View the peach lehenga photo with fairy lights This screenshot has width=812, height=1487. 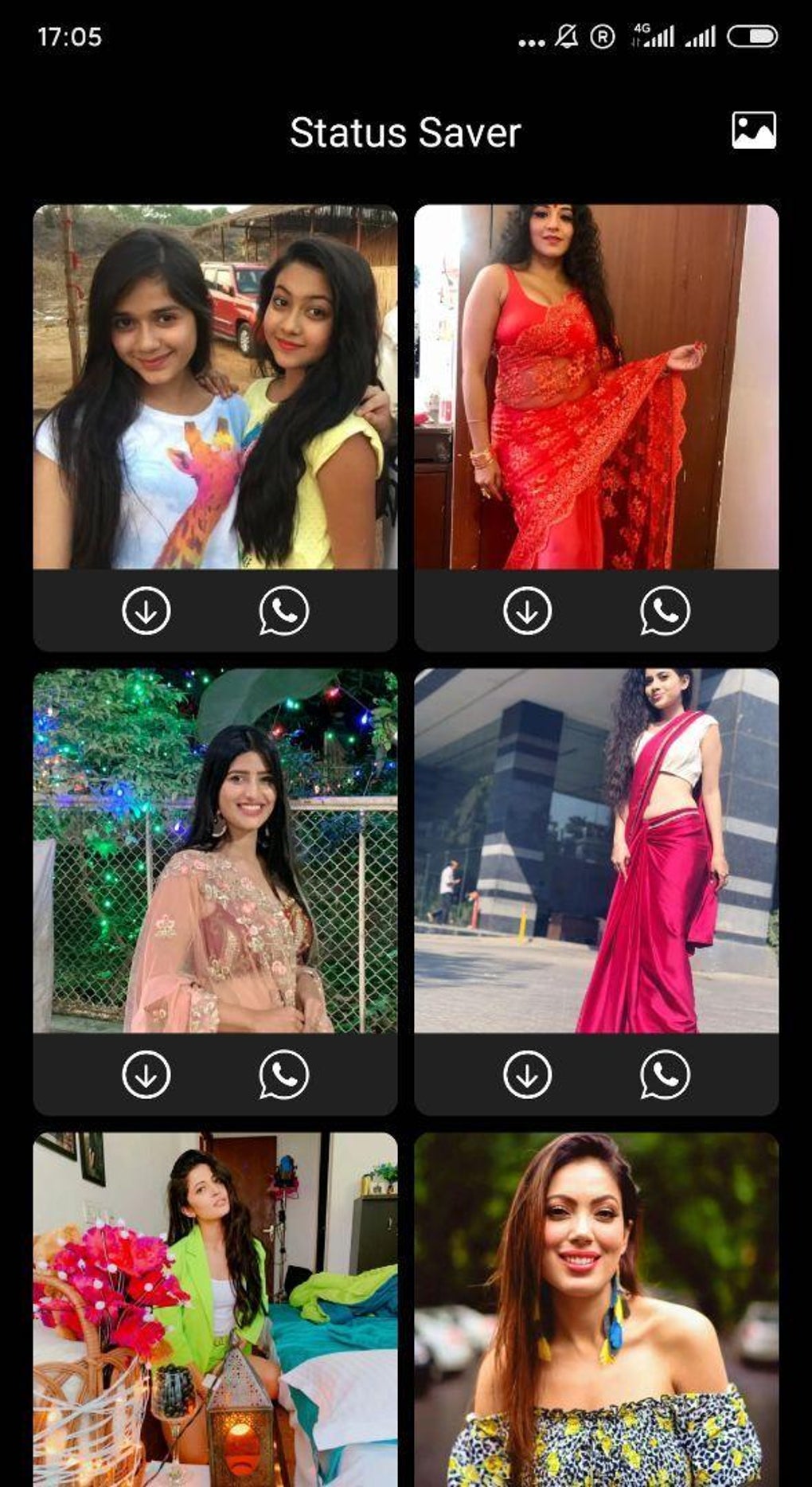point(215,851)
